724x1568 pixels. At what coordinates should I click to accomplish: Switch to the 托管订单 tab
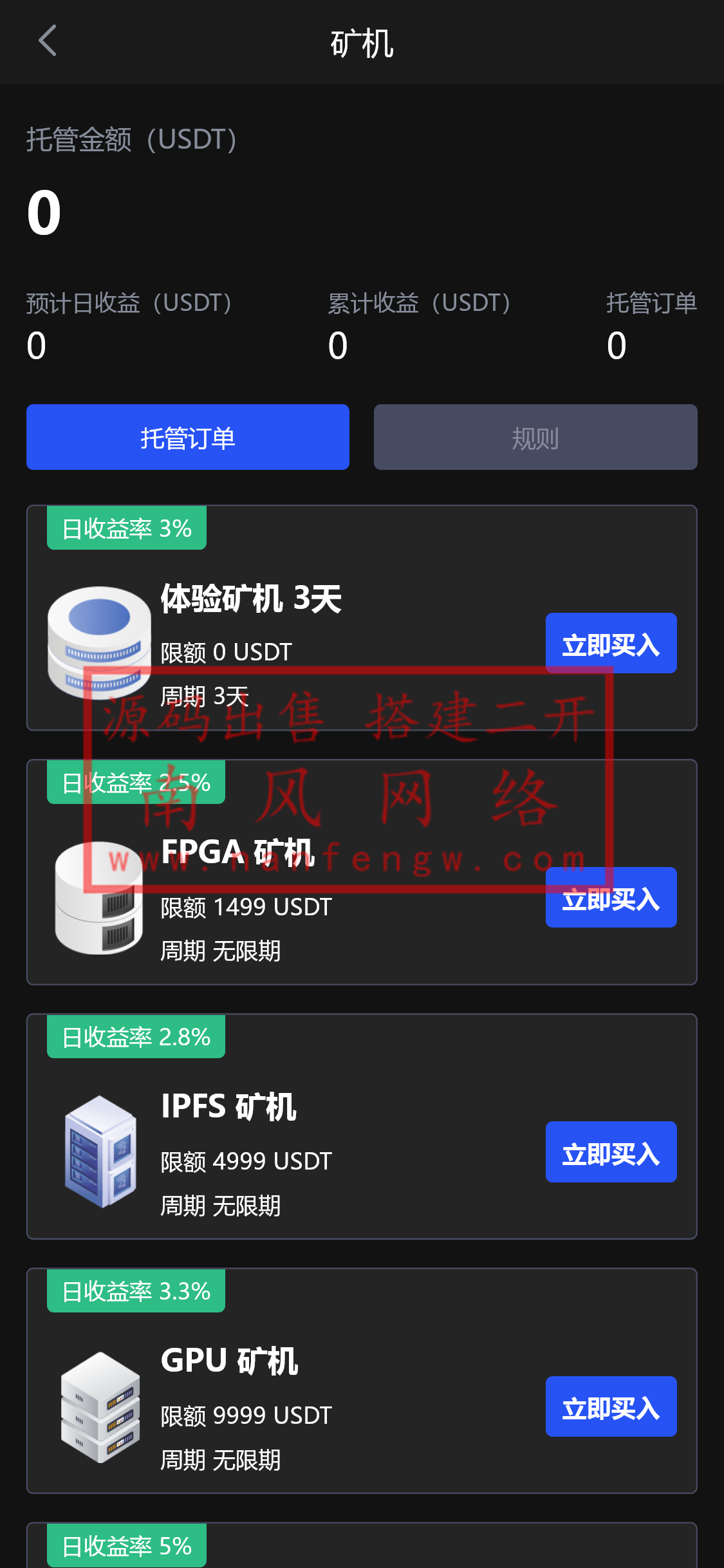click(x=187, y=437)
